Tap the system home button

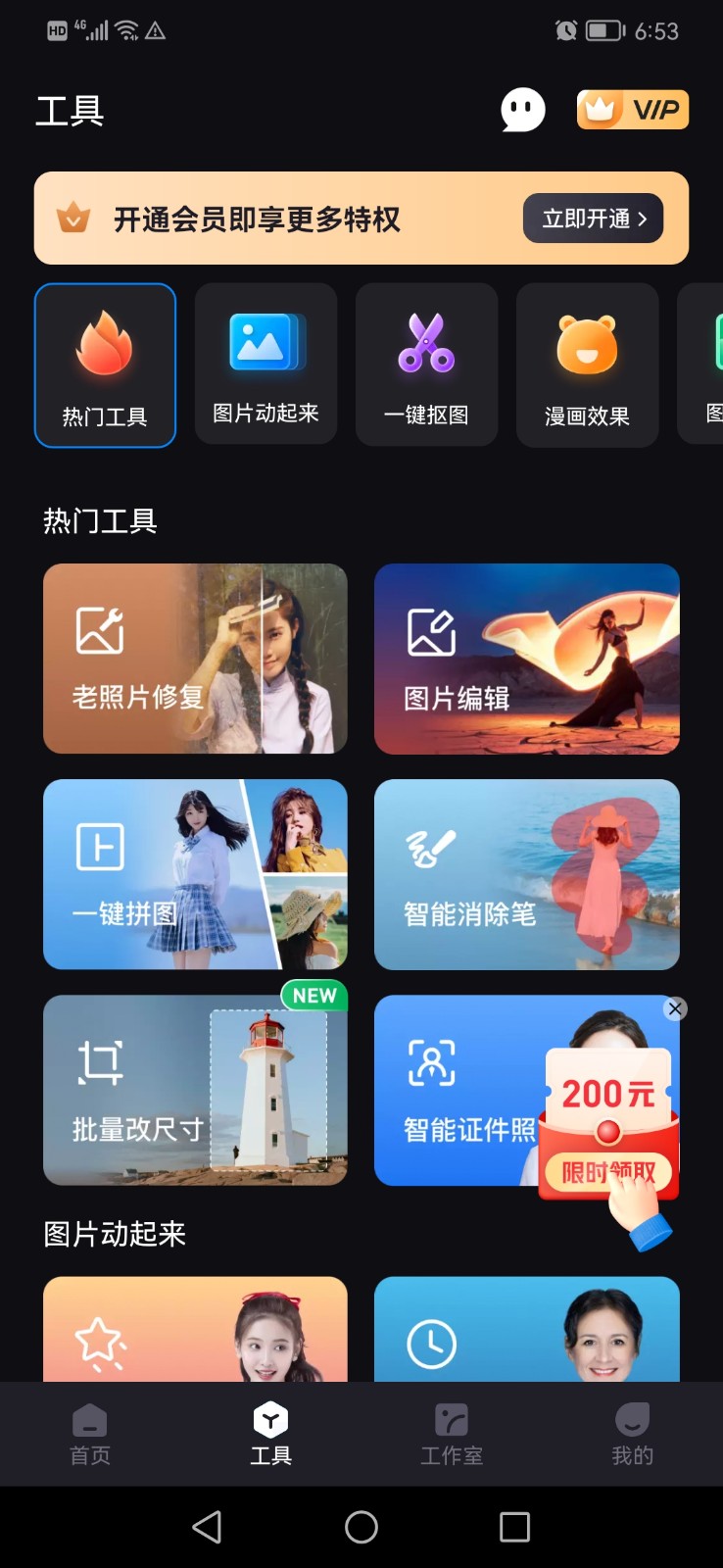pos(361,1527)
